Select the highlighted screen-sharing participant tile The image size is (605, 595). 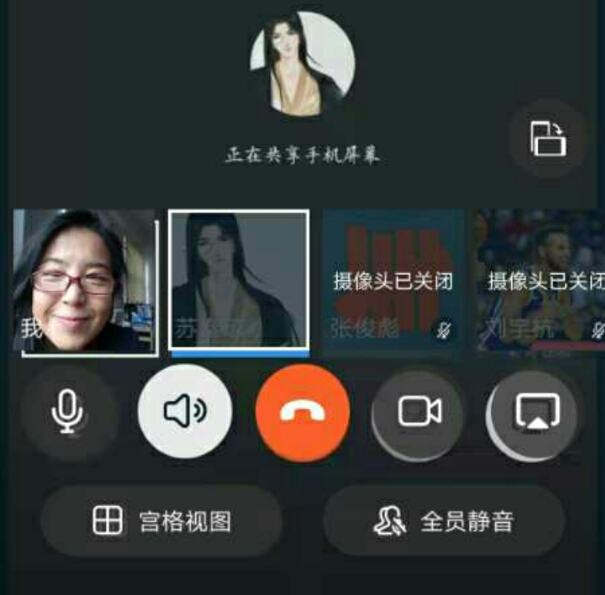click(238, 281)
